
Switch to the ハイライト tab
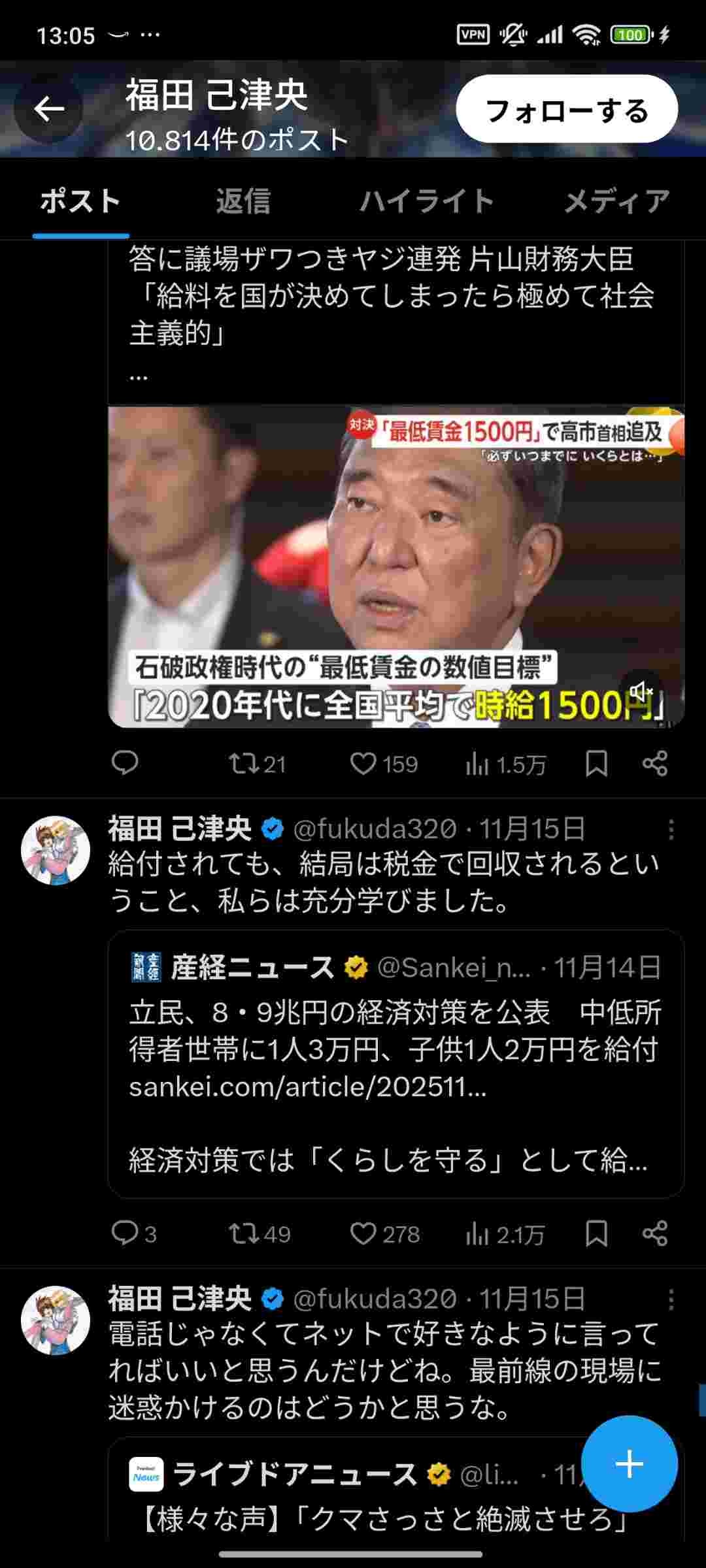(426, 201)
